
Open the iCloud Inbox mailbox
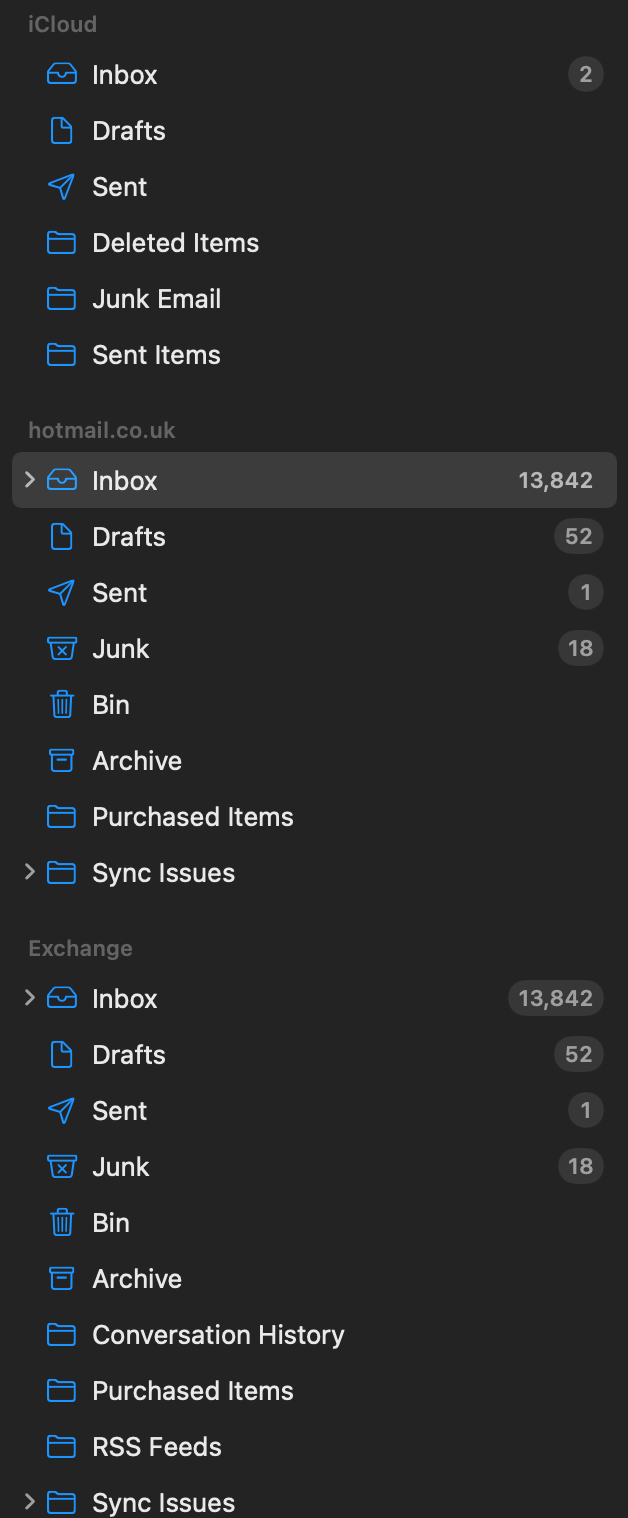point(124,75)
